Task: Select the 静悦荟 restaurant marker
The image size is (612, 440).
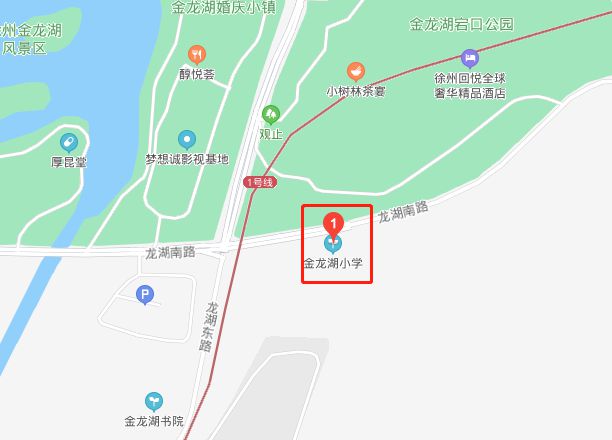Action: click(197, 55)
